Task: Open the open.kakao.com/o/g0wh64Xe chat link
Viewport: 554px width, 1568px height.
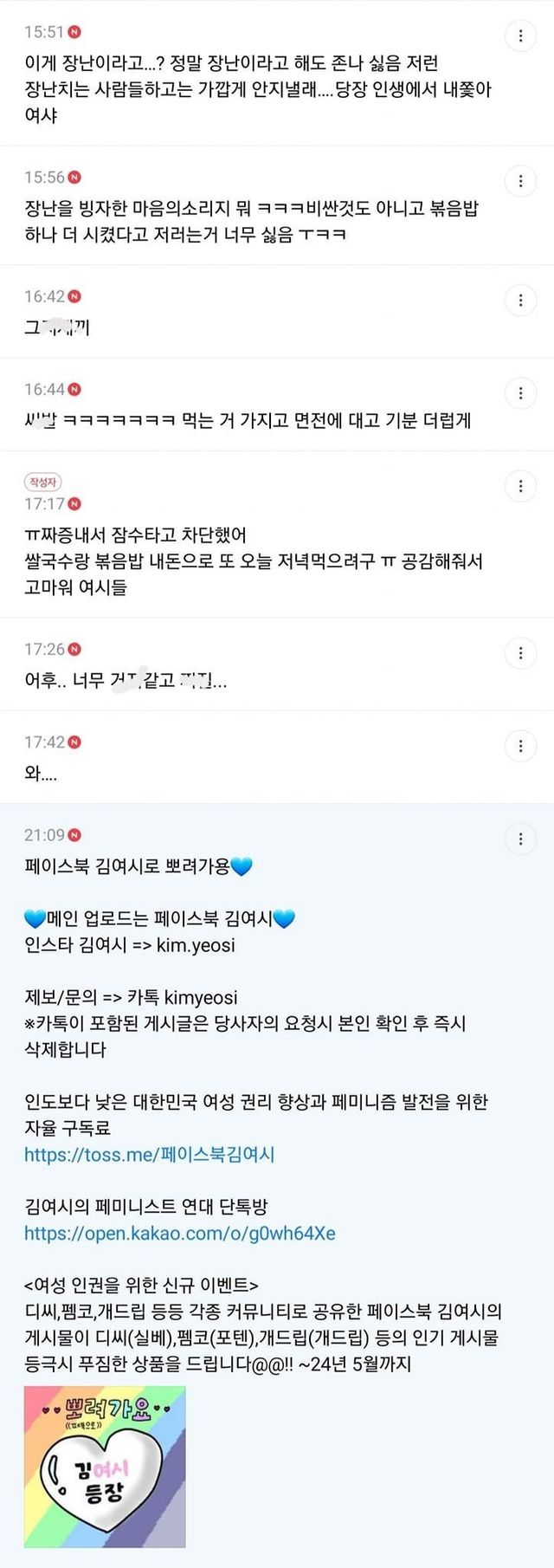Action: (x=179, y=1233)
